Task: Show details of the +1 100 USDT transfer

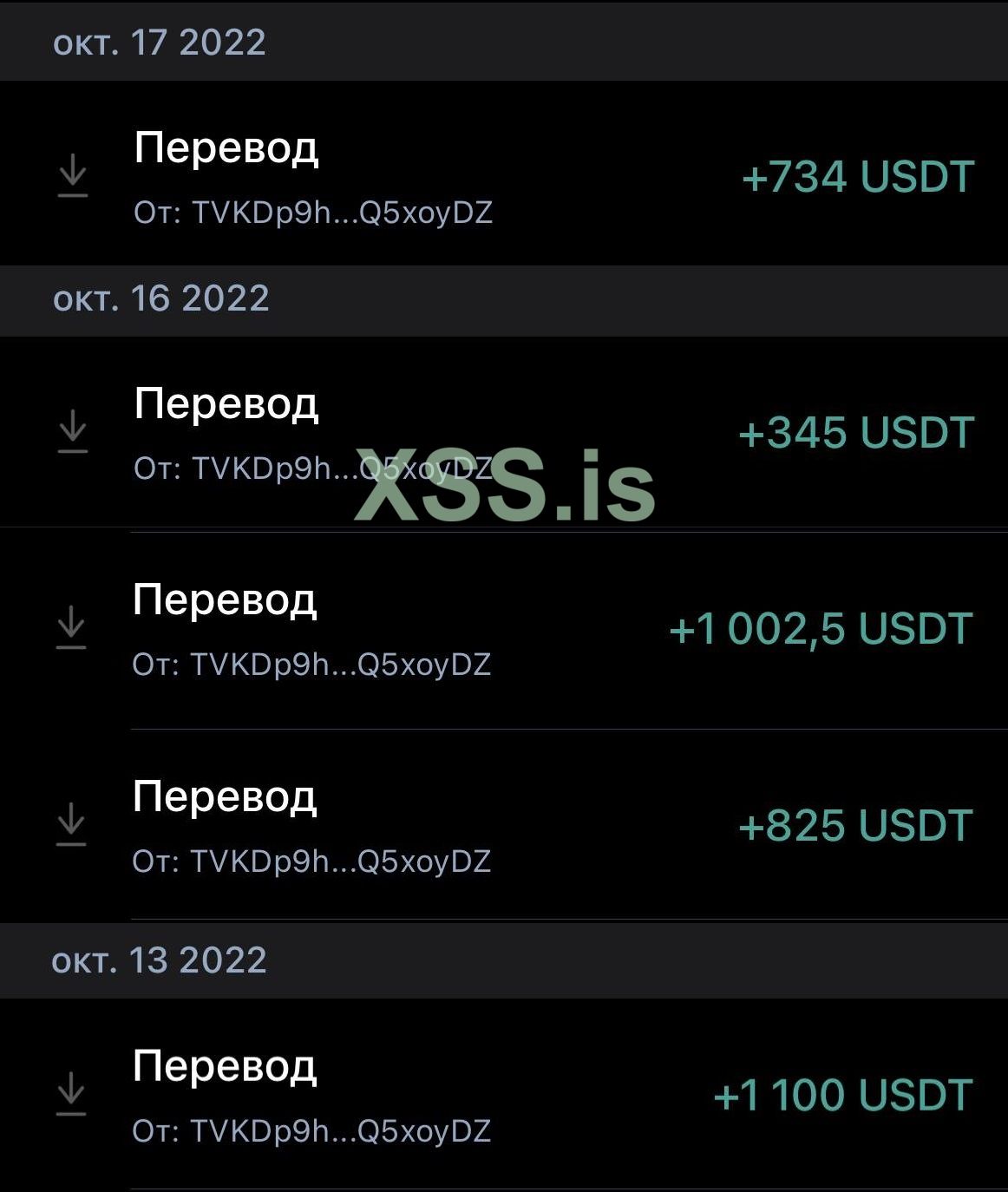Action: pos(503,1095)
